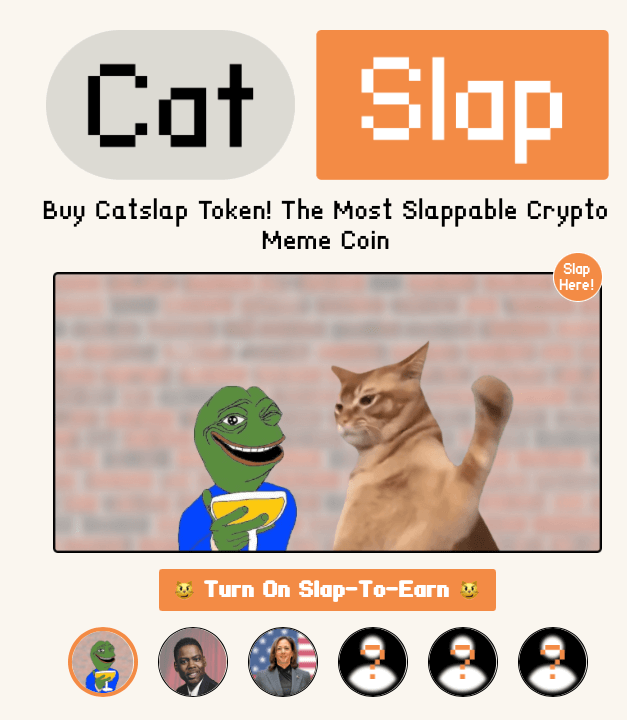Viewport: 627px width, 720px height.
Task: Choose the man in suit avatar
Action: coord(193,662)
